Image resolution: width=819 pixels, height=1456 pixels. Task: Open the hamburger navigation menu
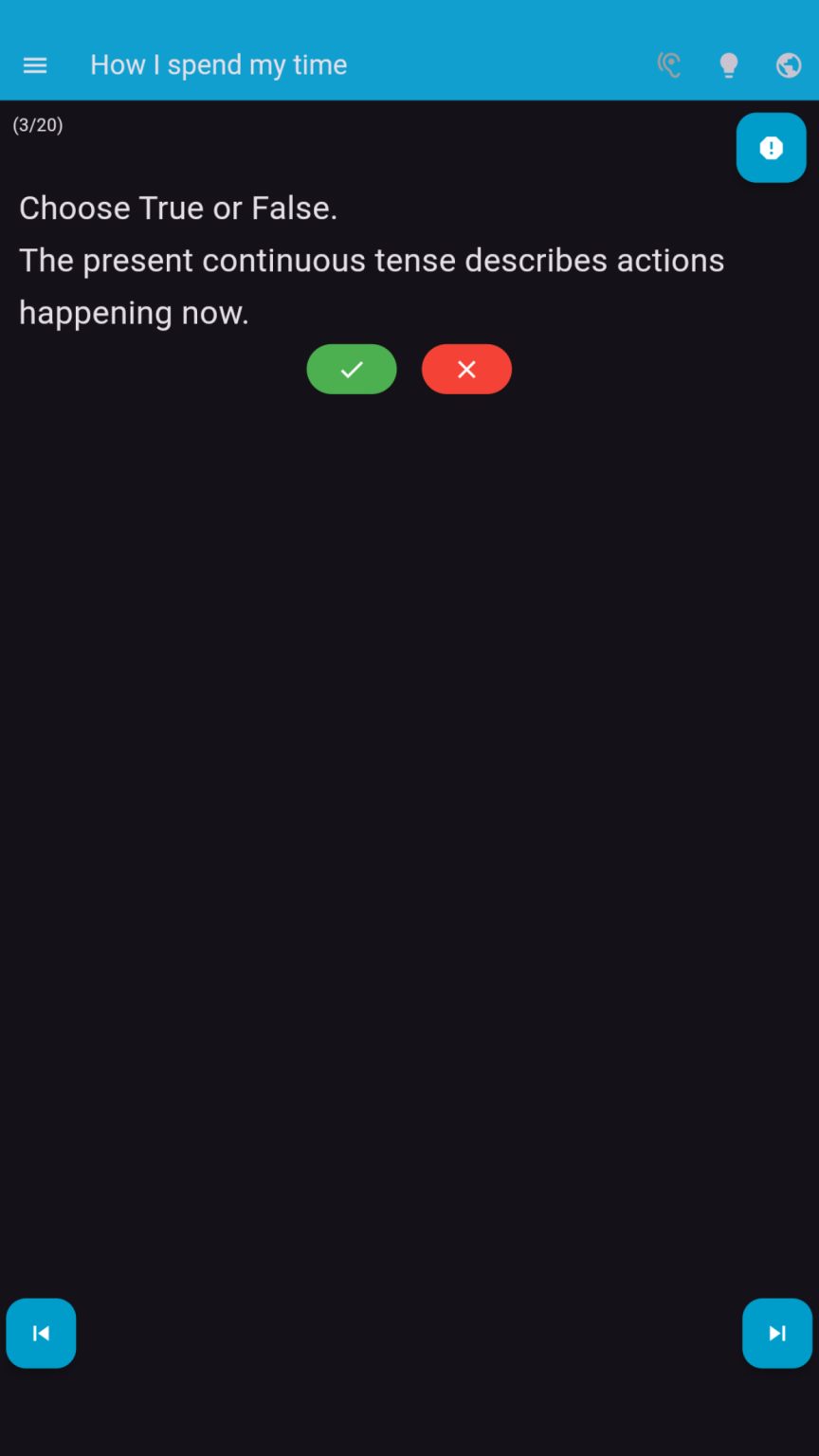(x=35, y=65)
